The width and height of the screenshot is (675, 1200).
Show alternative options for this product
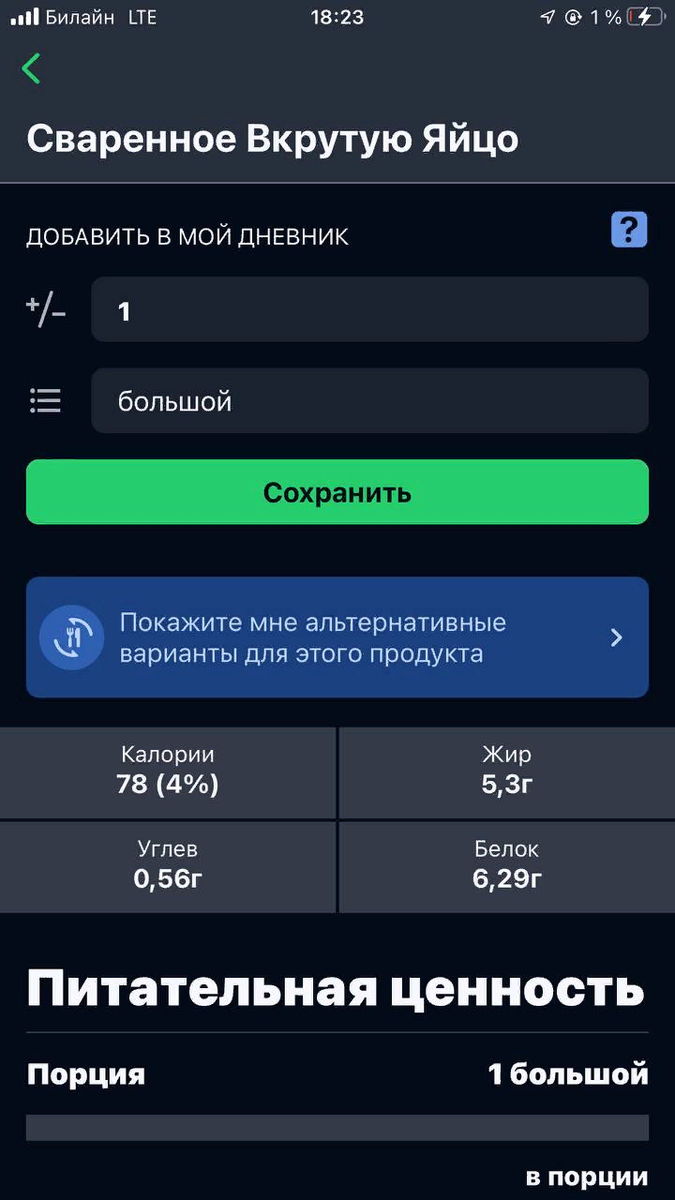coord(337,637)
